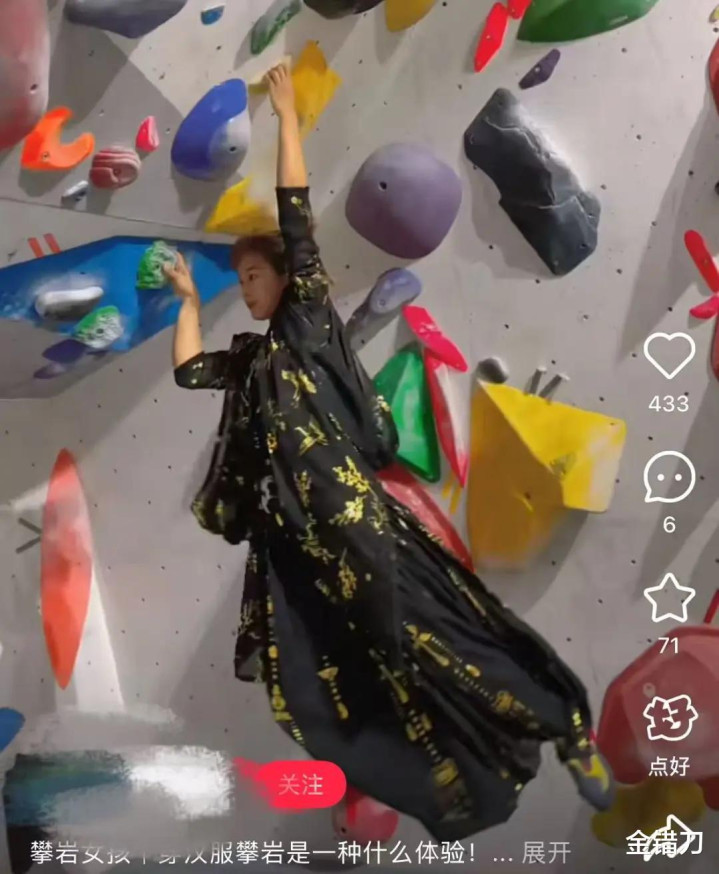Add this video to favorites
Image resolution: width=719 pixels, height=874 pixels.
point(668,598)
